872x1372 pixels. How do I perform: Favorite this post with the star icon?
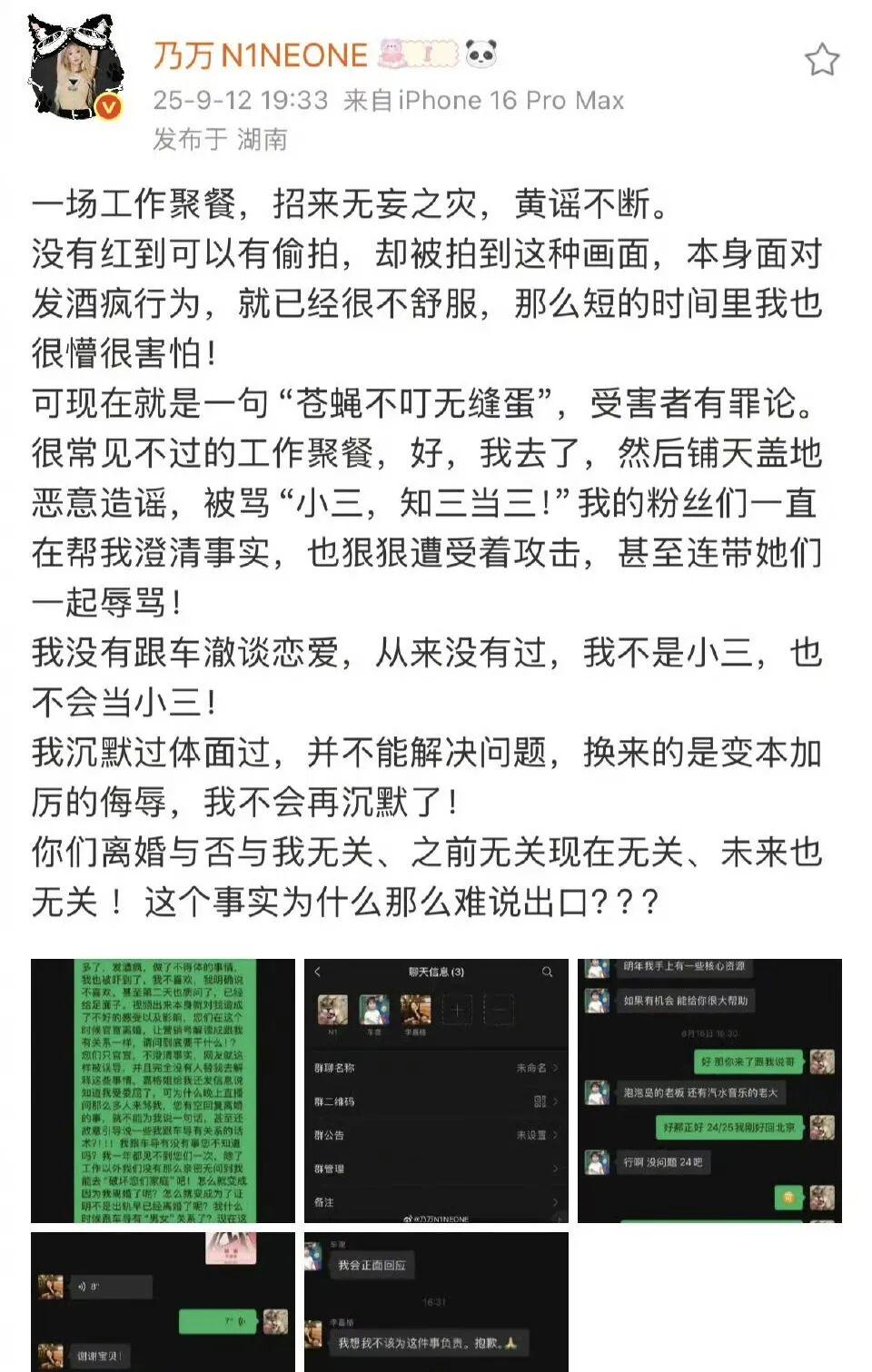point(821,60)
